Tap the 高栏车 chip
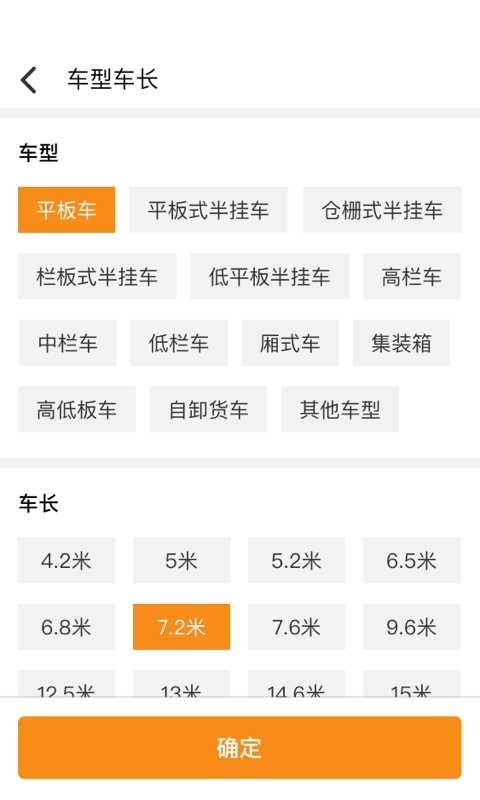This screenshot has width=480, height=800. (x=412, y=276)
